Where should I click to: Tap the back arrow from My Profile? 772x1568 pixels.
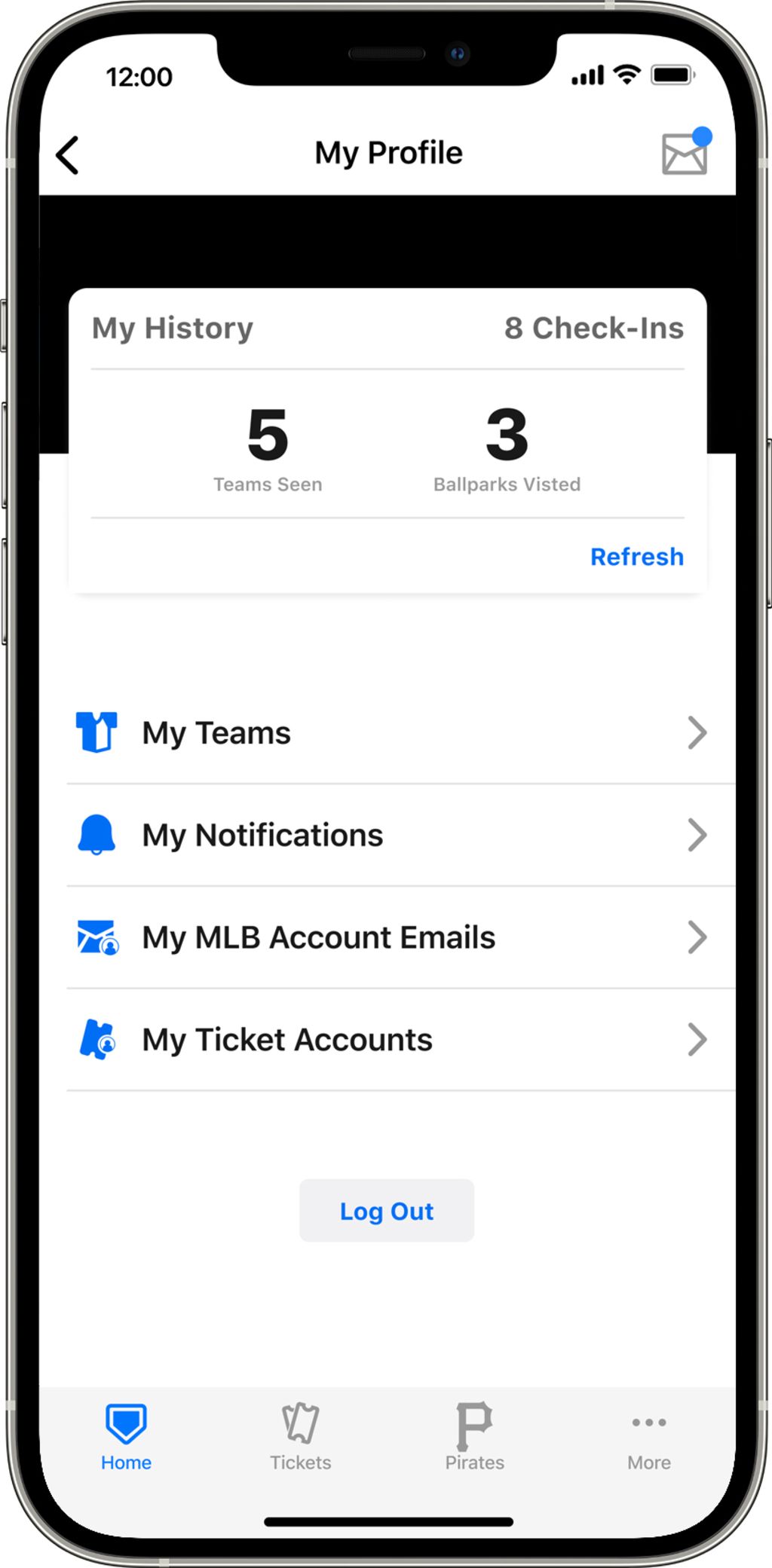coord(68,153)
